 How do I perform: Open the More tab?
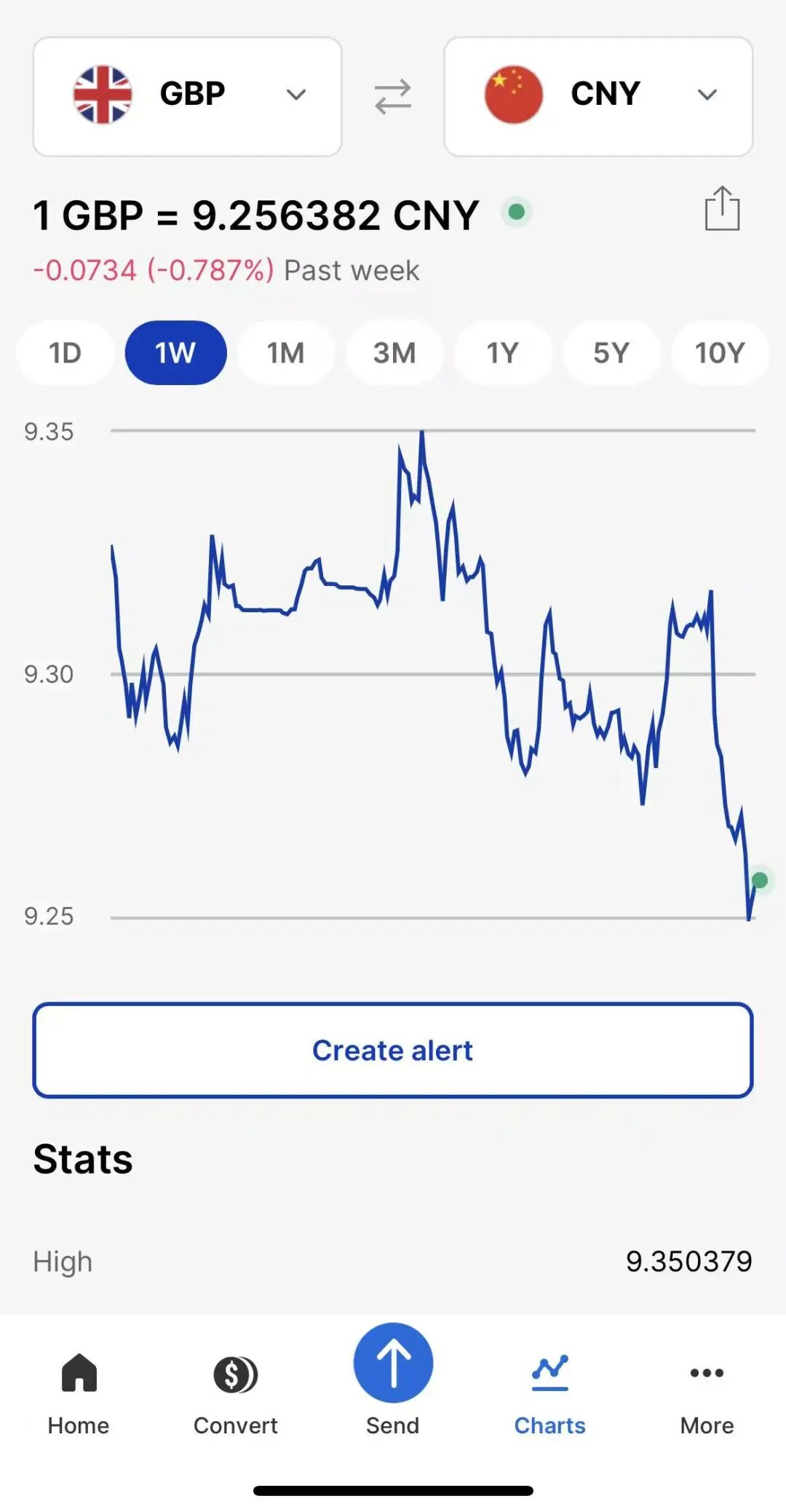pos(707,1392)
